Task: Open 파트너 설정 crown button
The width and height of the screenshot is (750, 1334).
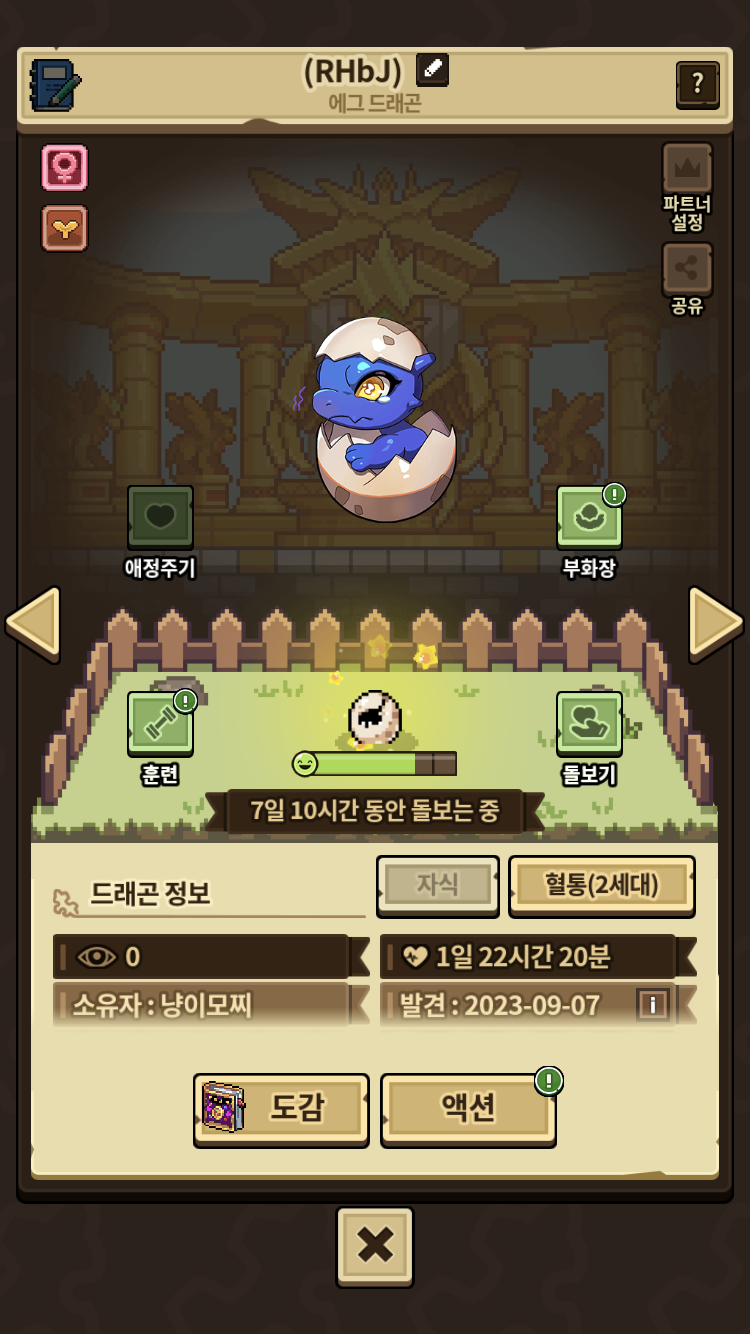Action: click(687, 170)
